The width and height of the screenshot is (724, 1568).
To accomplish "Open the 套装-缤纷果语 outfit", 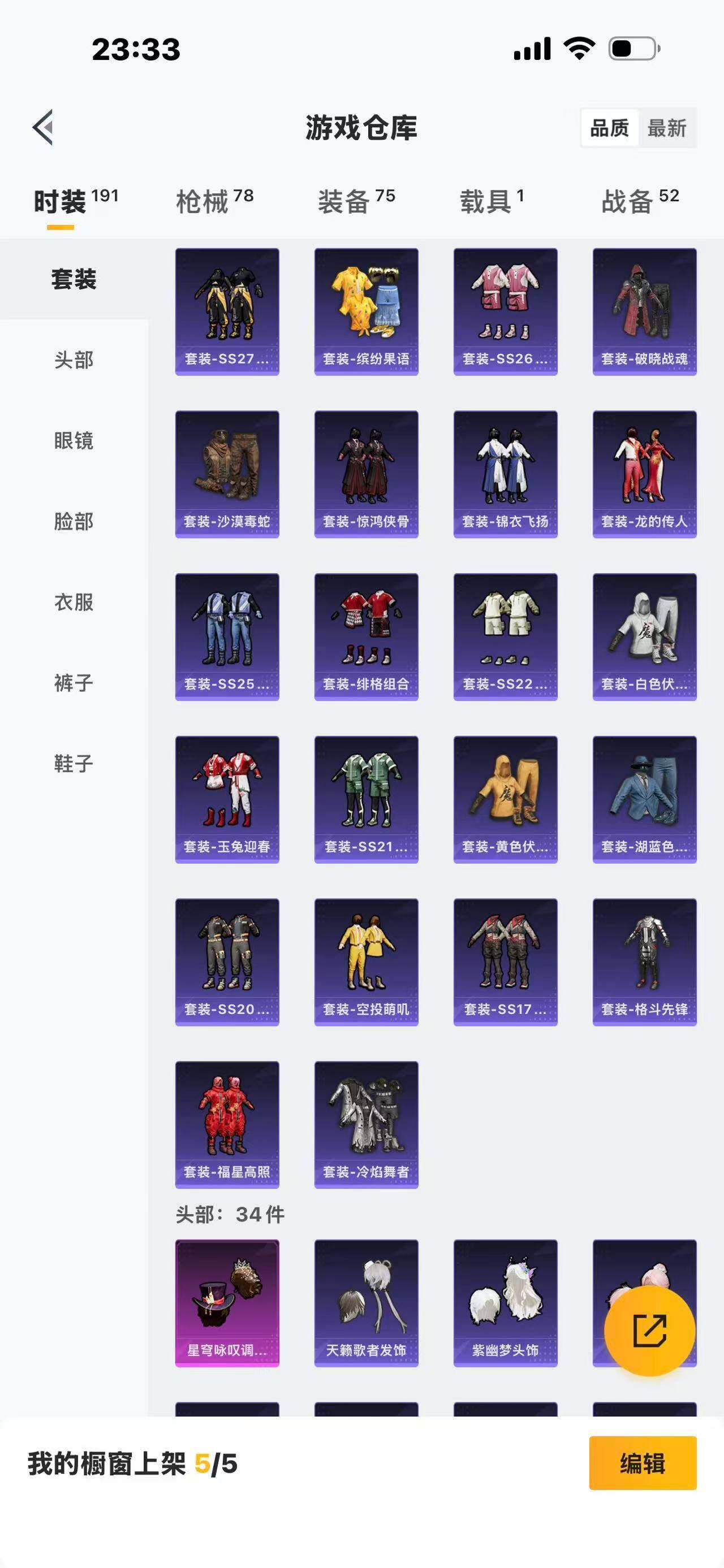I will [366, 311].
